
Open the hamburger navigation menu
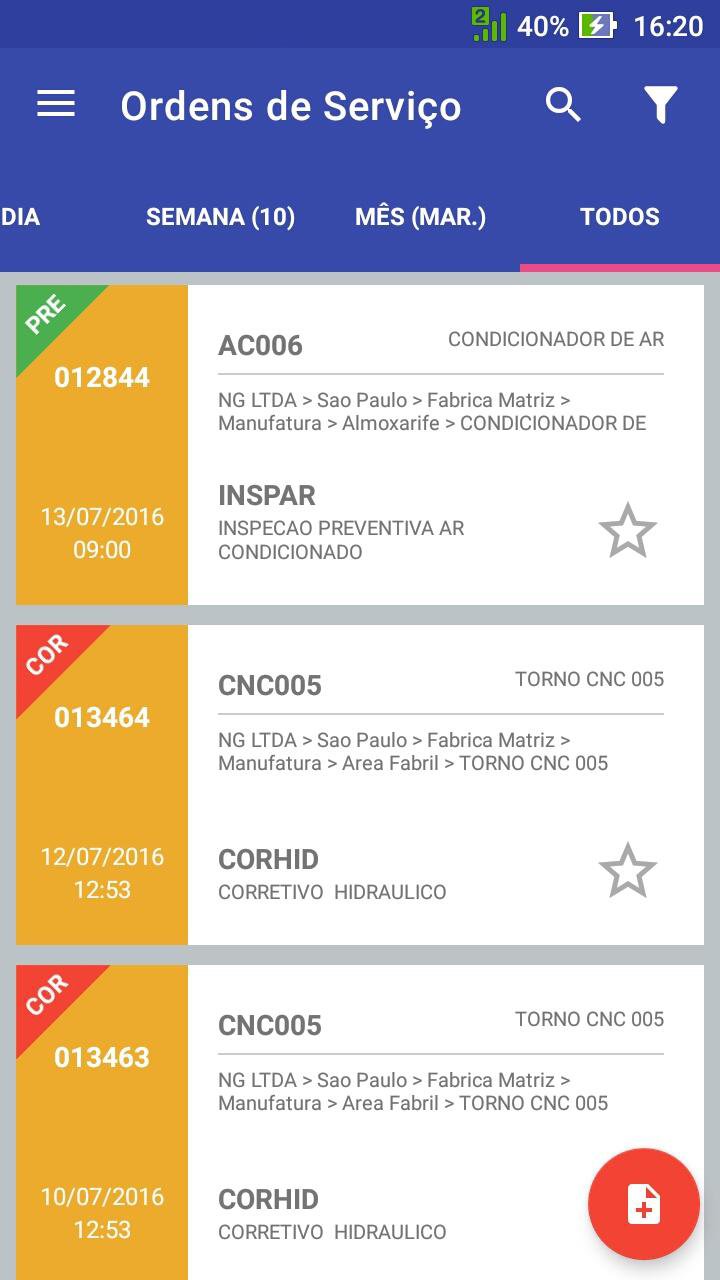coord(56,104)
